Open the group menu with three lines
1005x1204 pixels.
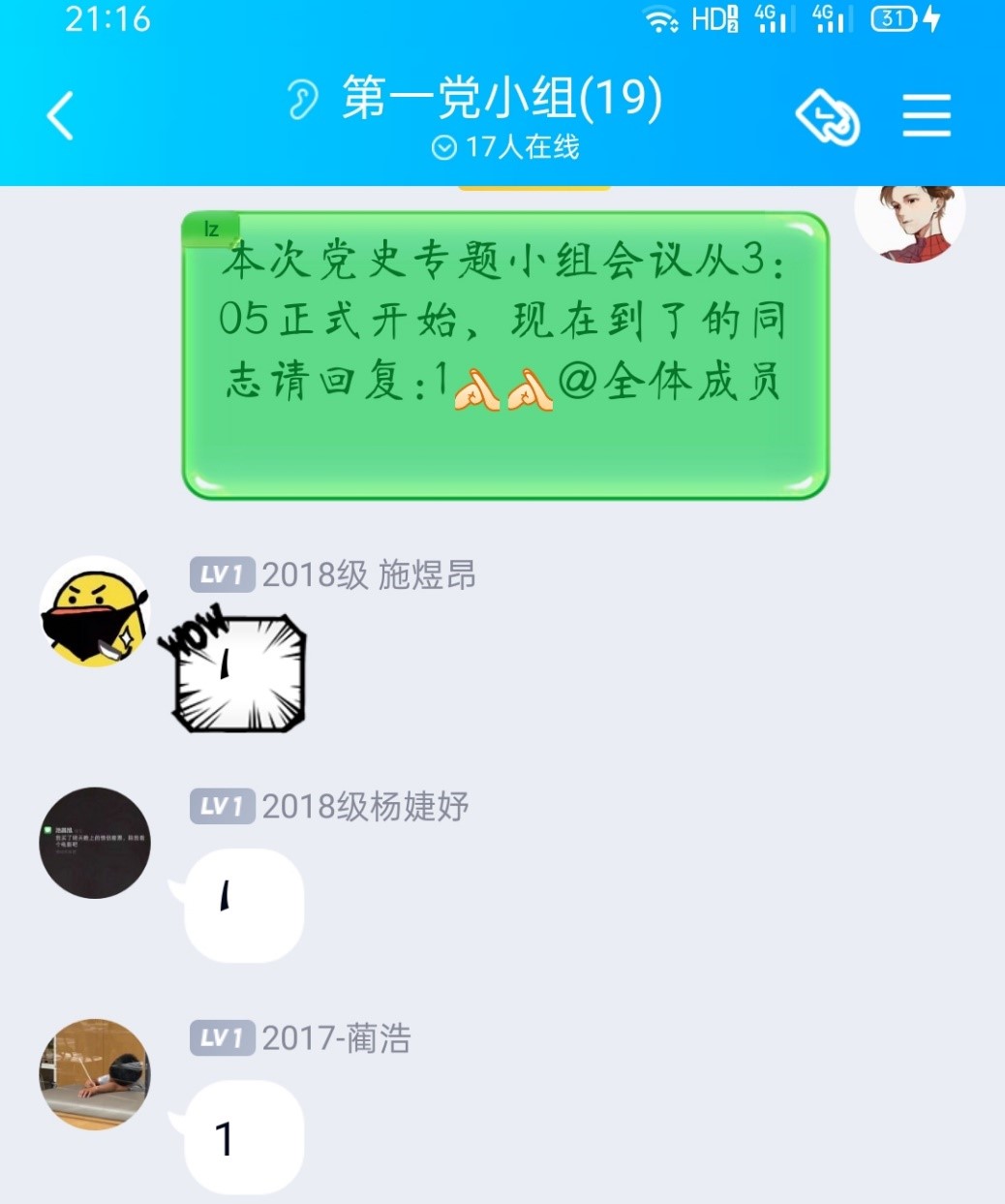pos(927,116)
